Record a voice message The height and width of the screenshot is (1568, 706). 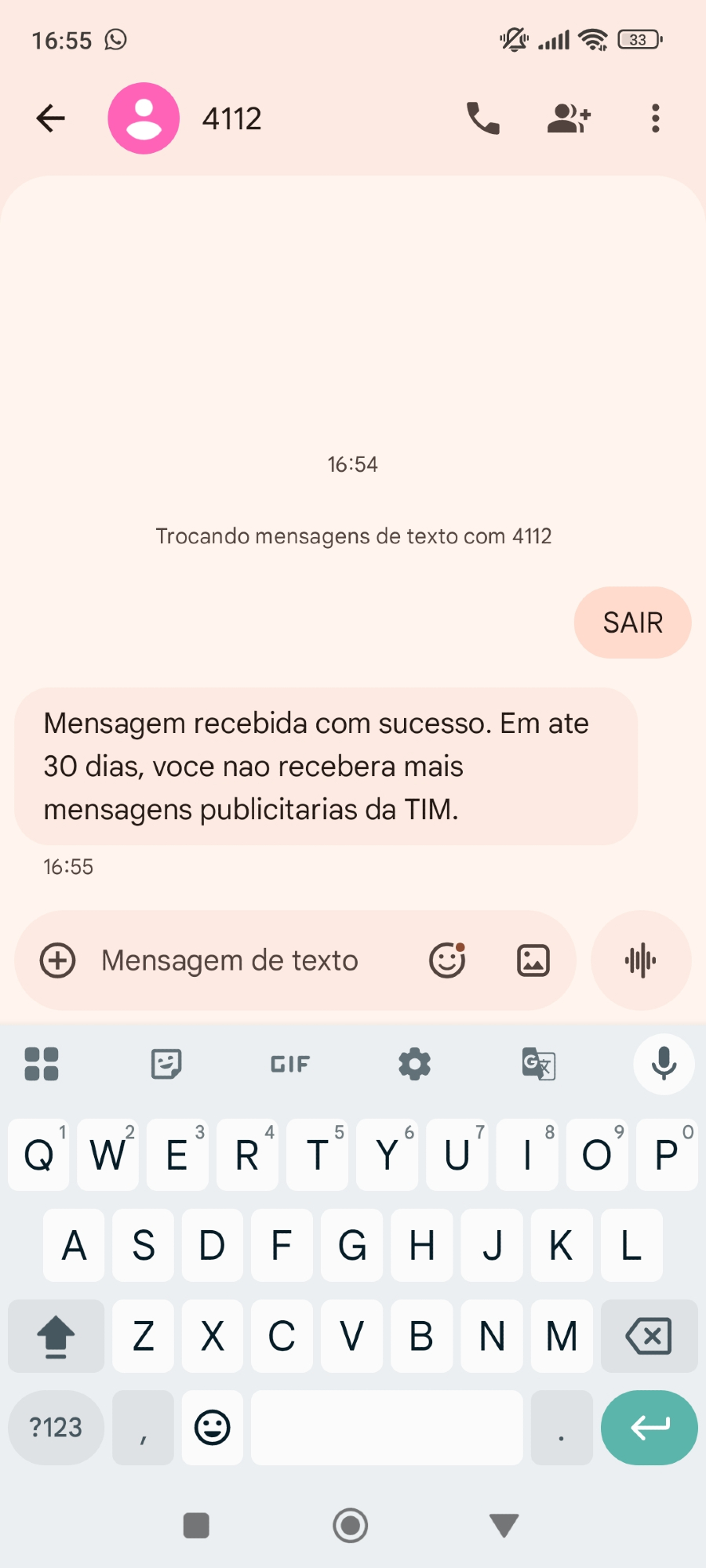(x=641, y=960)
